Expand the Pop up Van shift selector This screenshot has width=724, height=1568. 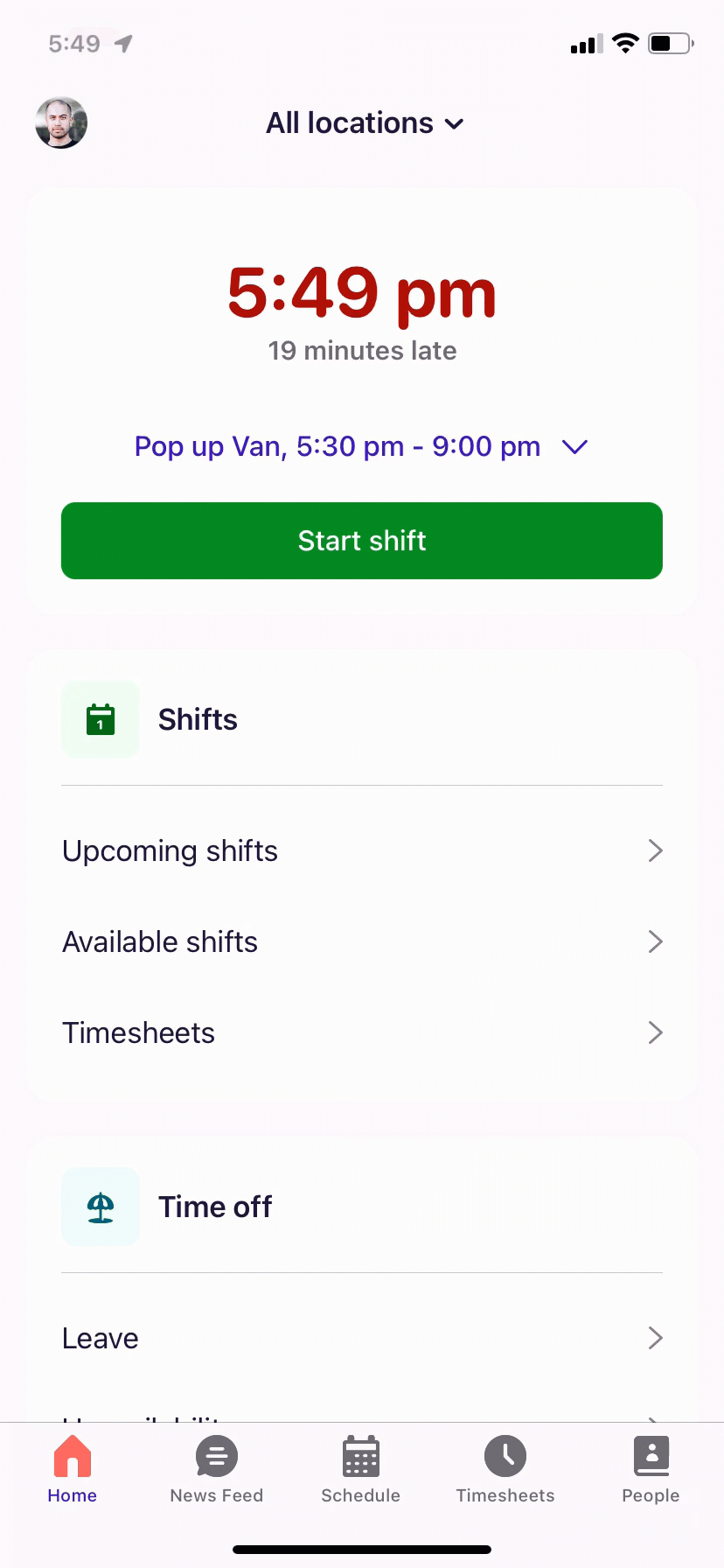(361, 446)
